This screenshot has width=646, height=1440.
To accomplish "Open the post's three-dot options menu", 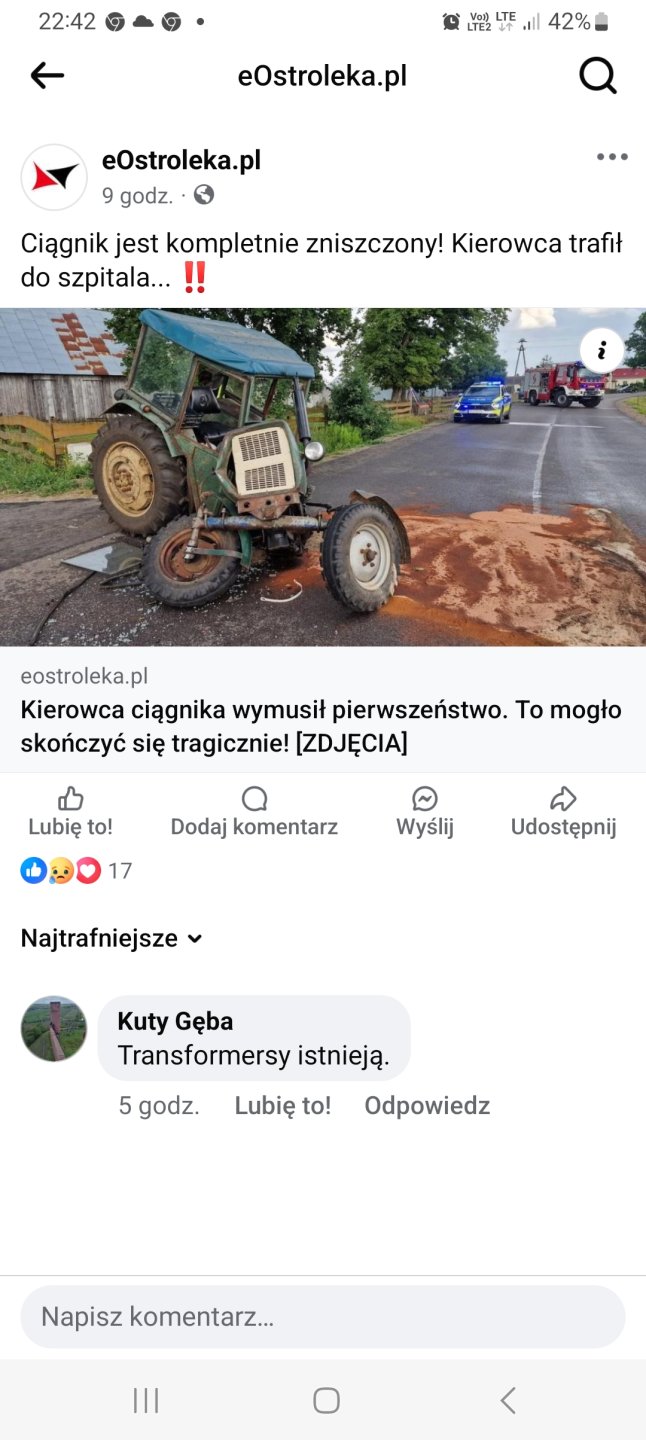I will click(x=612, y=157).
